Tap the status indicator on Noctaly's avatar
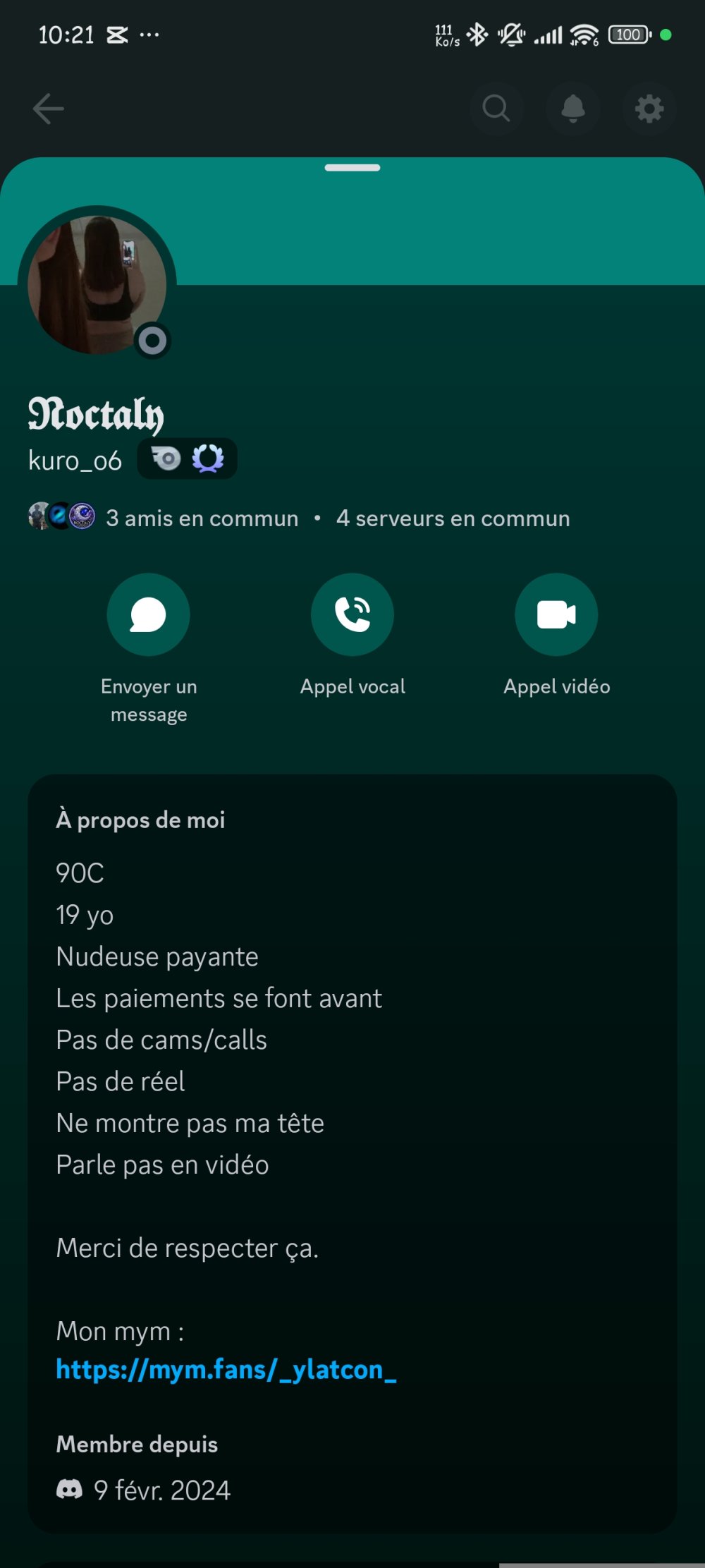This screenshot has height=1568, width=705. [x=152, y=341]
